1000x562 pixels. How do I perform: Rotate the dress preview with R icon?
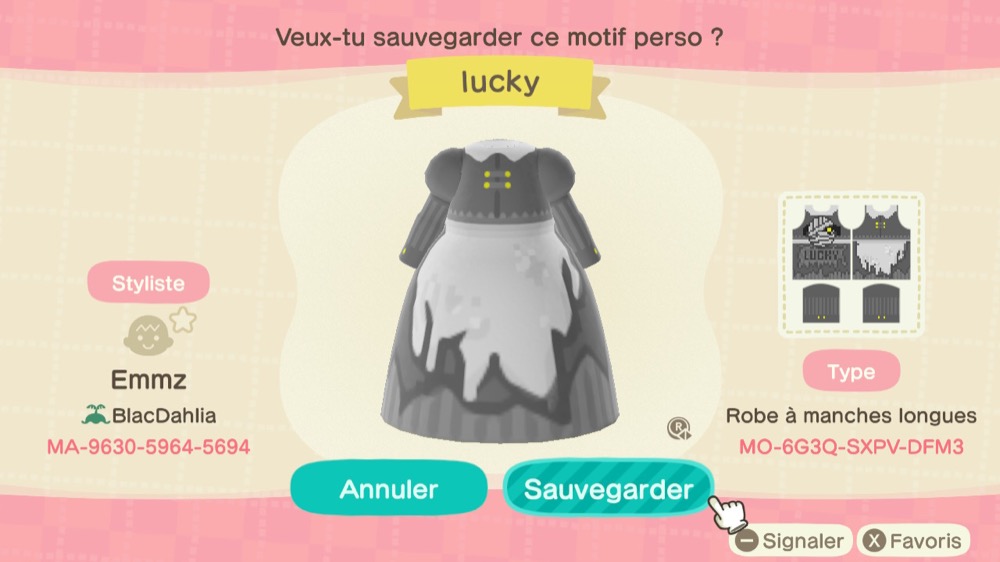(x=680, y=429)
